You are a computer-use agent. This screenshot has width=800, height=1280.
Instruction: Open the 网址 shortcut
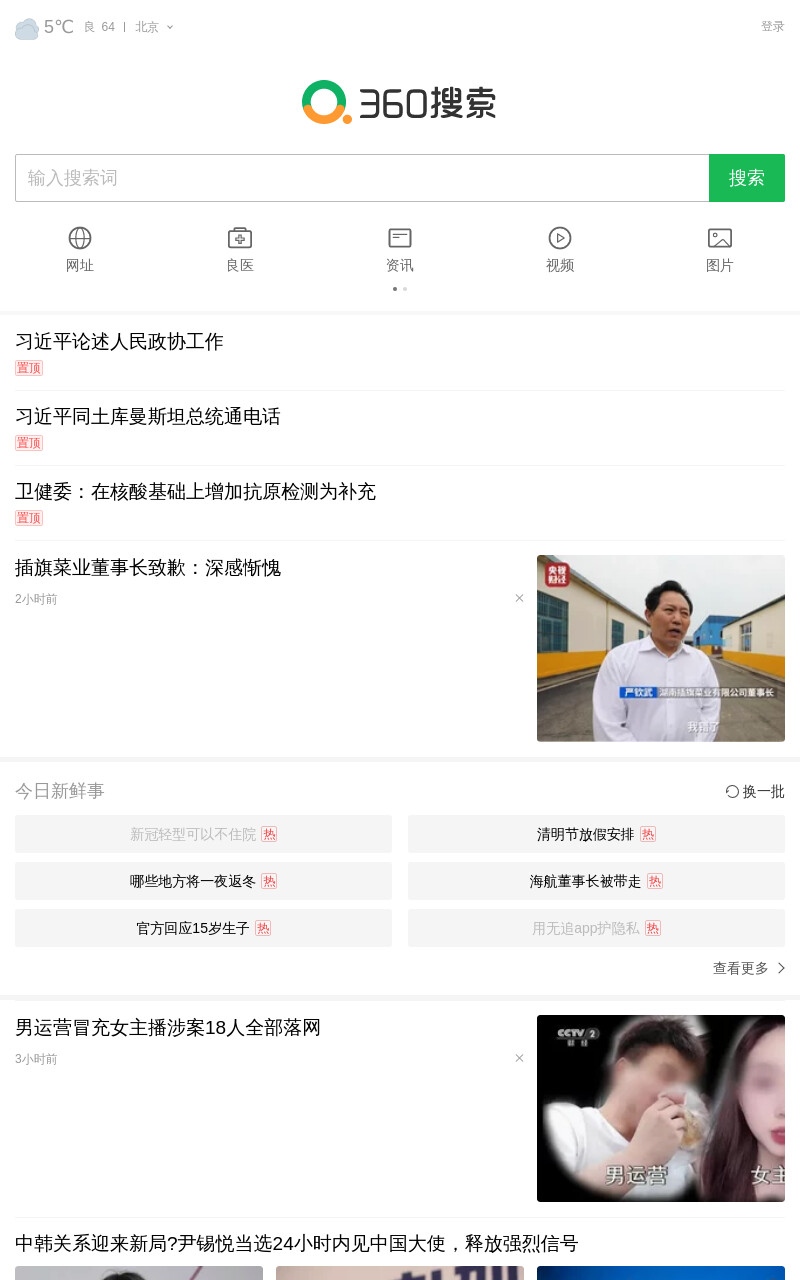(x=80, y=250)
